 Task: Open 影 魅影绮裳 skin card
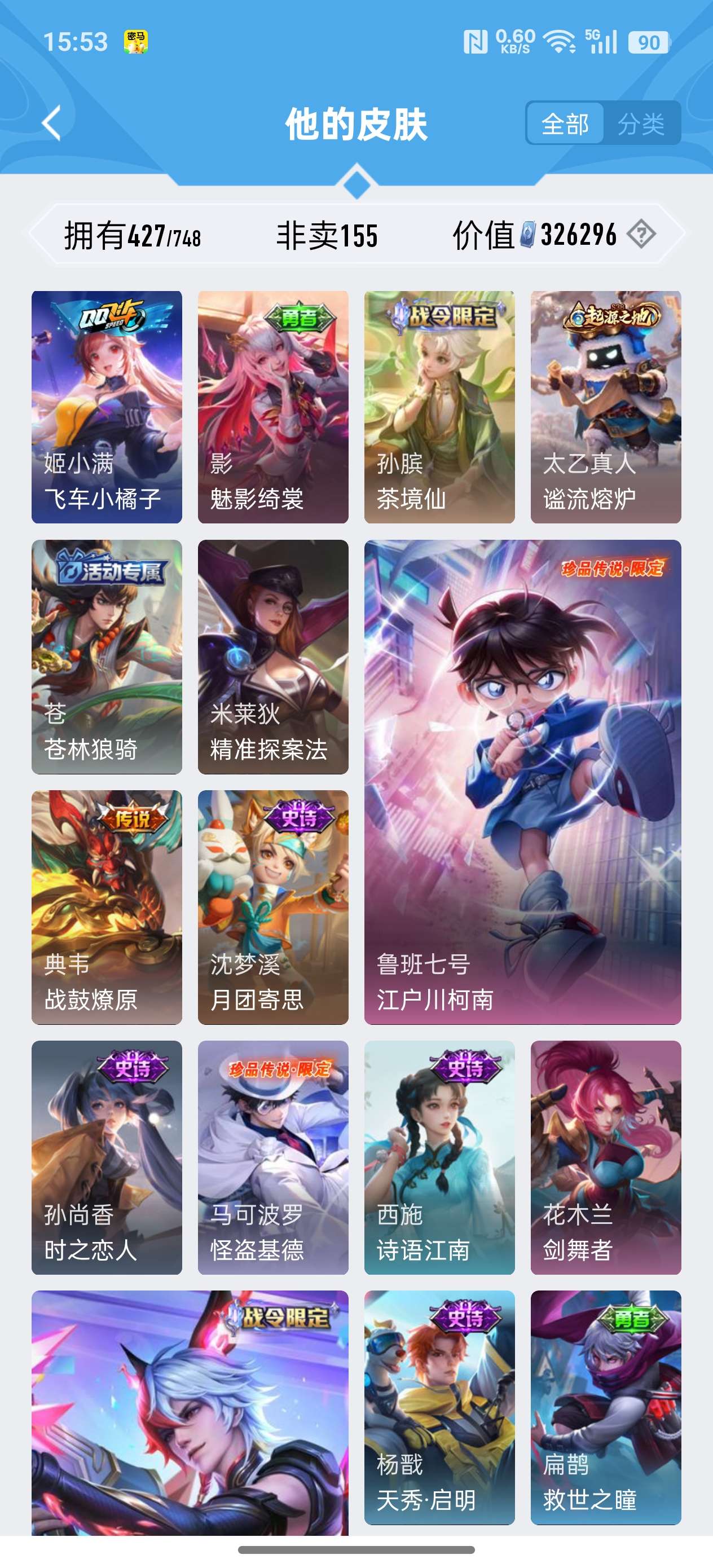click(273, 407)
